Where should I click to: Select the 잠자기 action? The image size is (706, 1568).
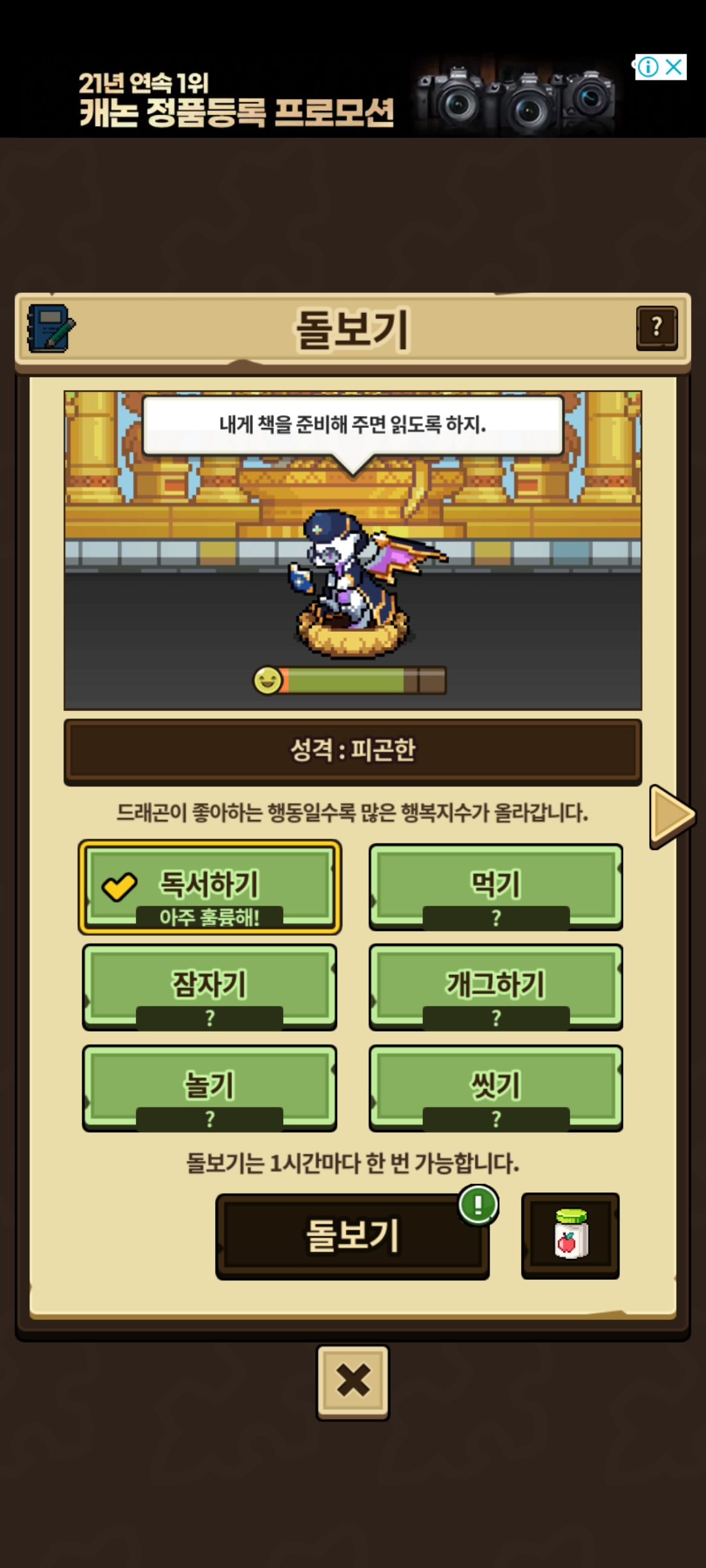[209, 987]
